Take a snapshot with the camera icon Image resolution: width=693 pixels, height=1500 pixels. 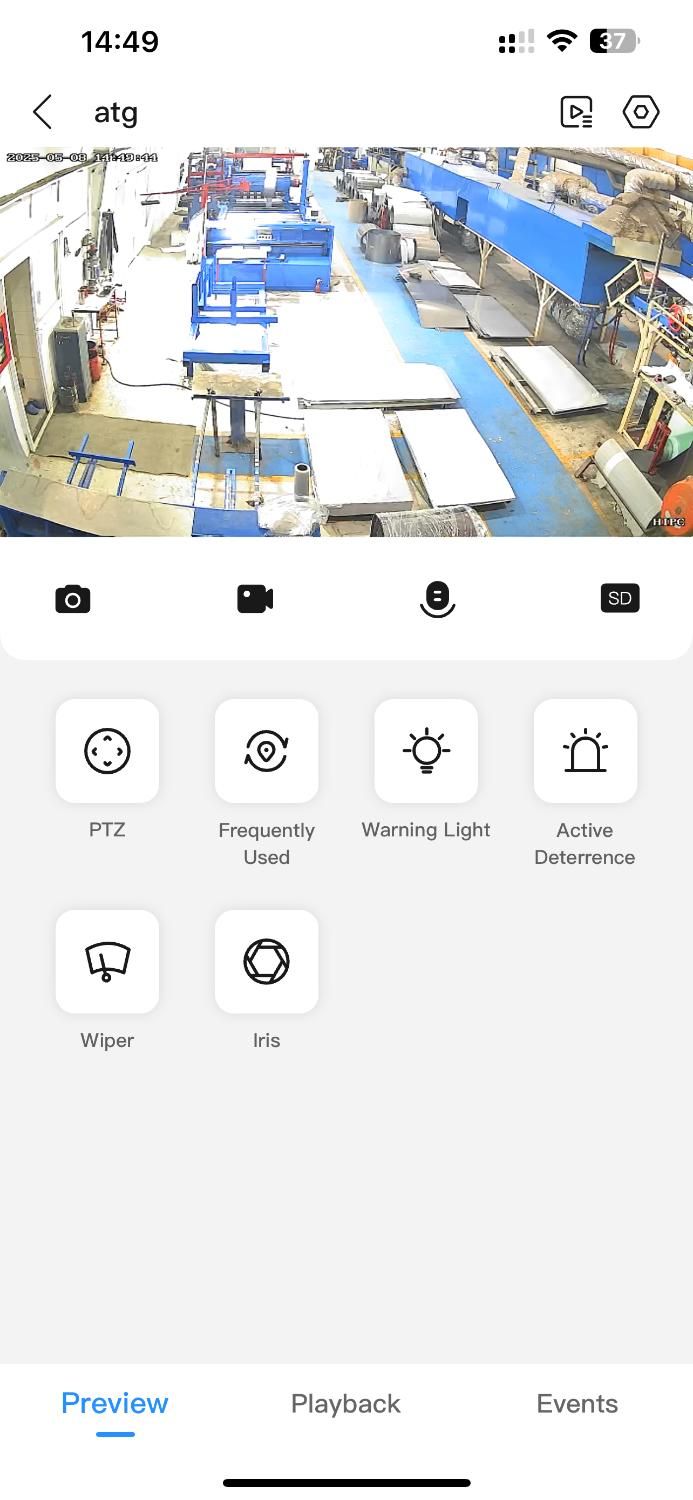(x=72, y=599)
